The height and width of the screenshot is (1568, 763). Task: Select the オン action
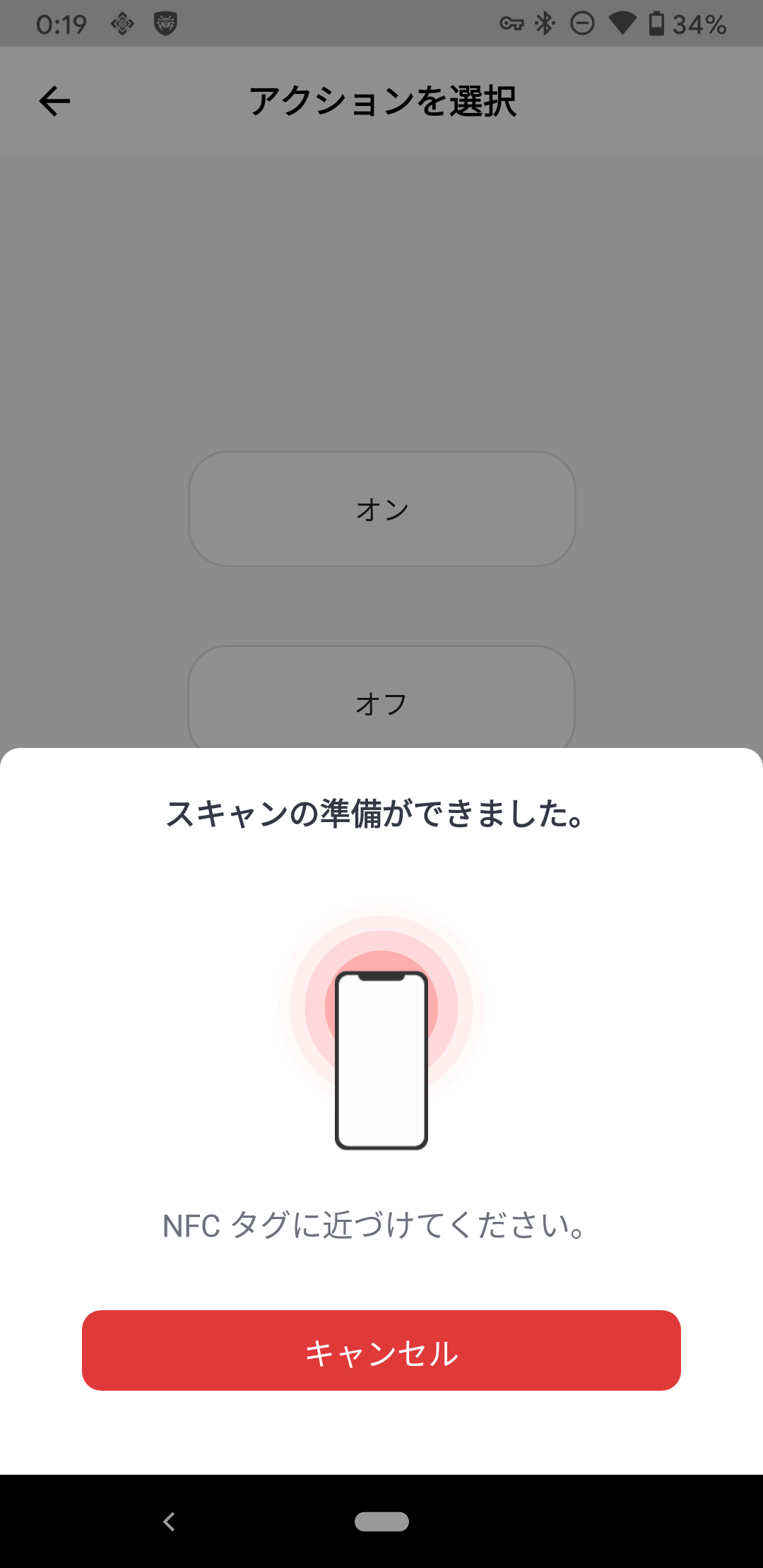381,509
